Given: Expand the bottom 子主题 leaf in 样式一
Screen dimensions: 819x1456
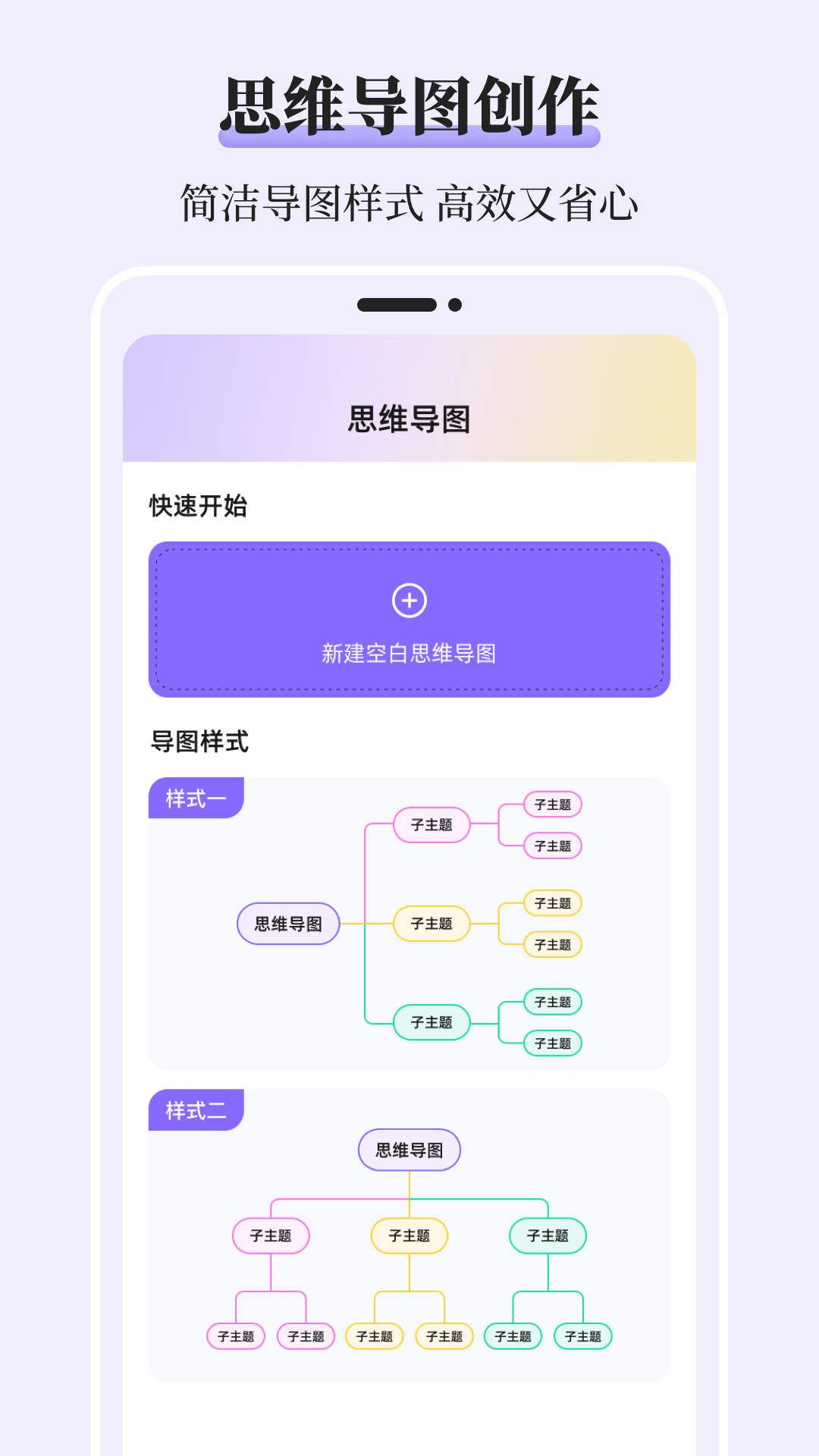Looking at the screenshot, I should 551,1043.
